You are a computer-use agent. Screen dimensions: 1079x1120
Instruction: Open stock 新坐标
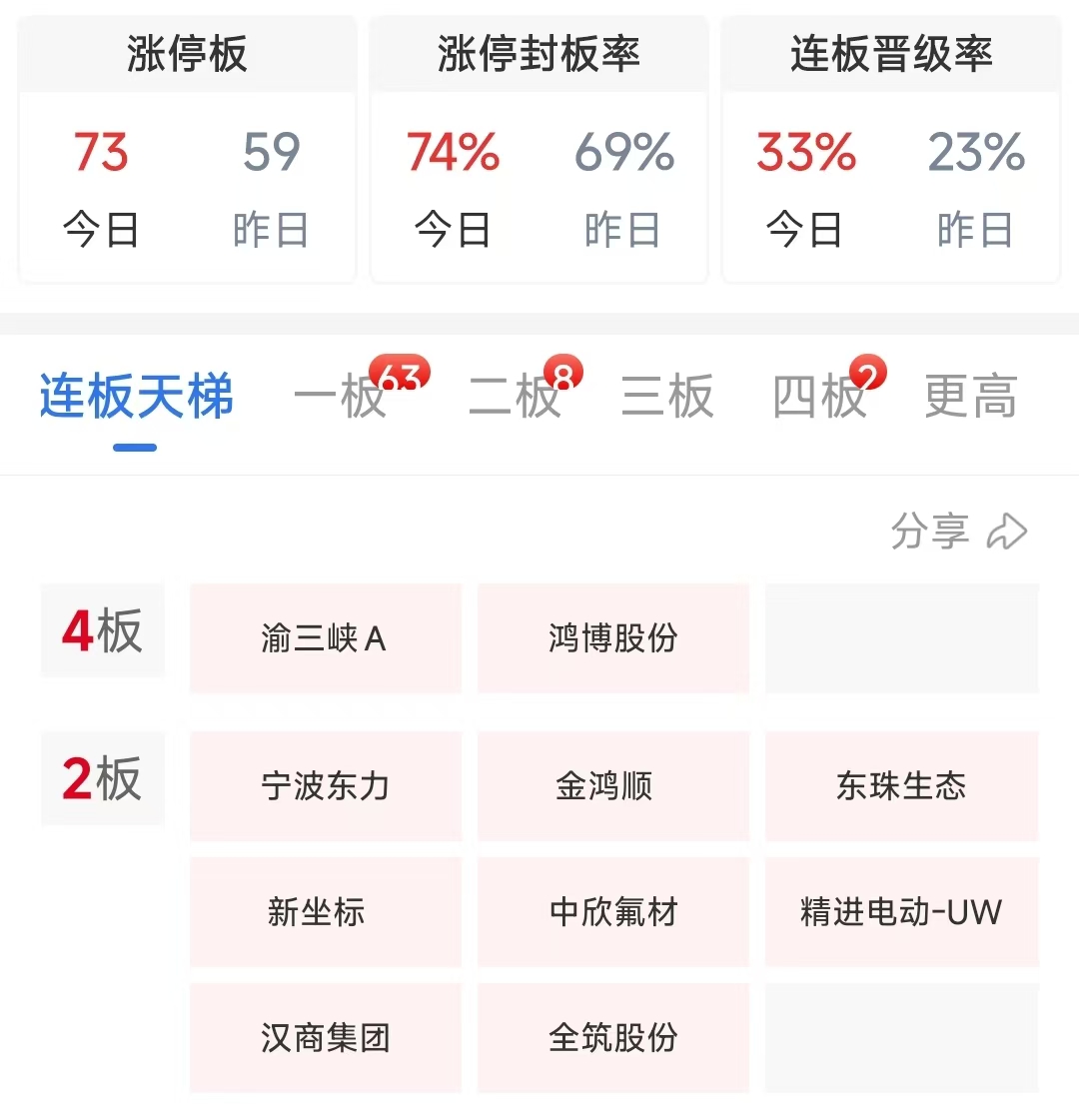click(325, 912)
